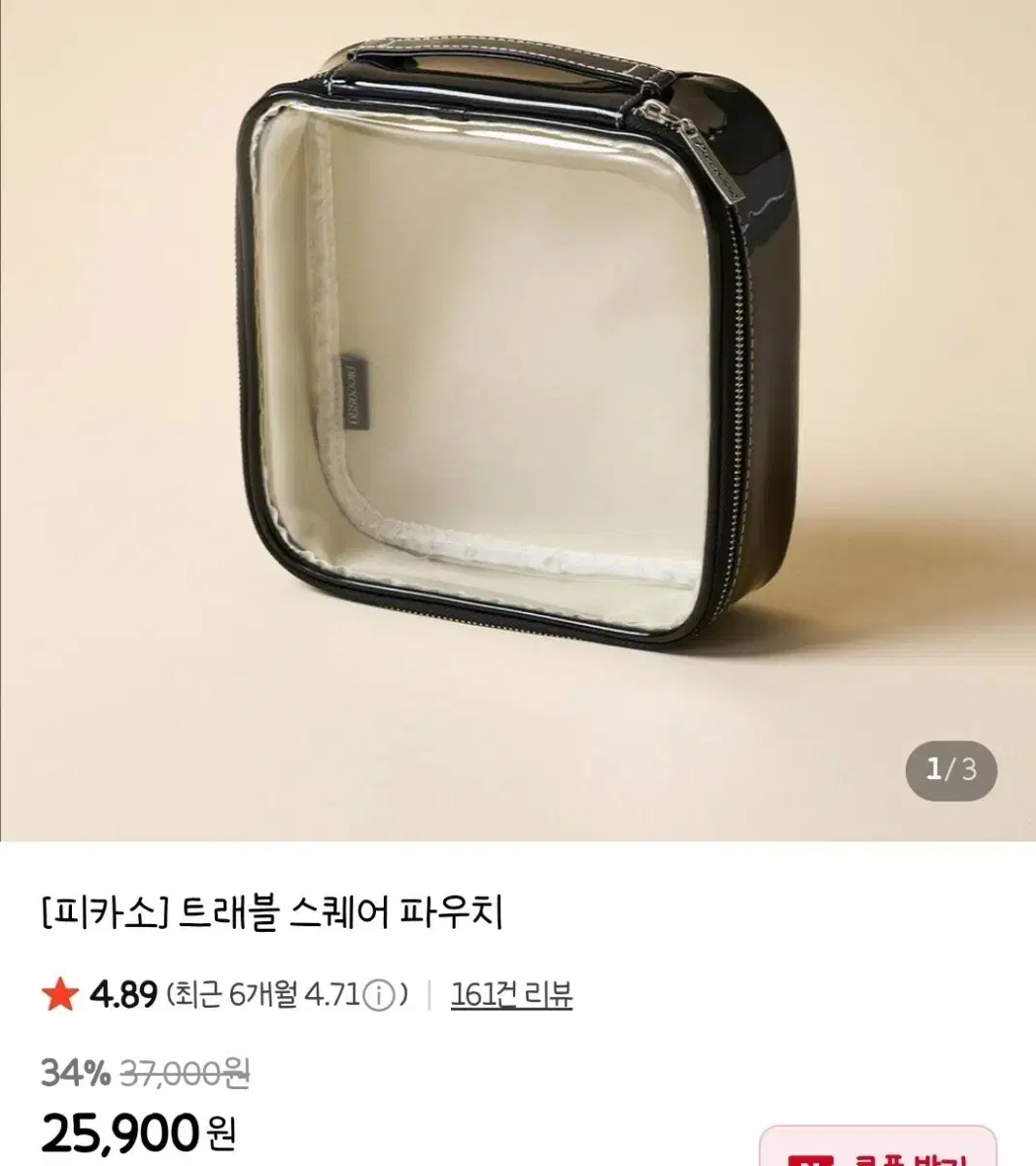
Task: Click the star next to 4.89 rating
Action: click(61, 992)
